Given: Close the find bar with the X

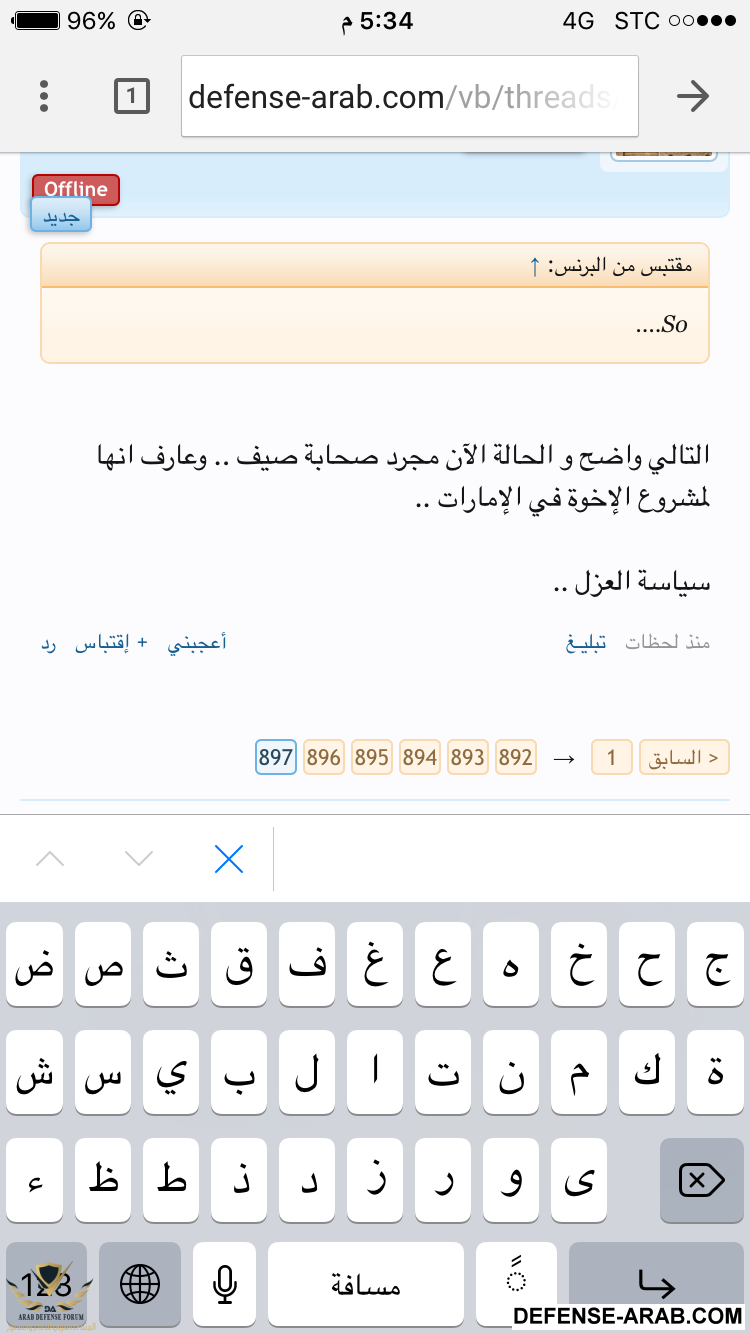Looking at the screenshot, I should click(229, 858).
